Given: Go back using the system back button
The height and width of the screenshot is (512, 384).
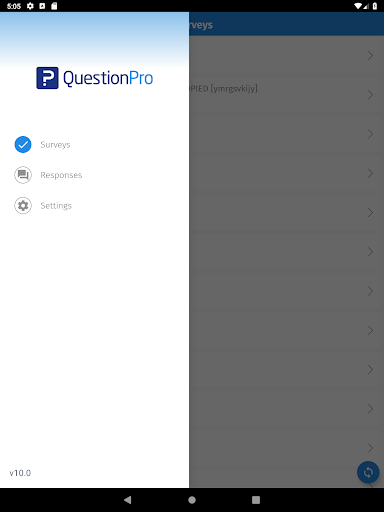Looking at the screenshot, I should [x=128, y=500].
